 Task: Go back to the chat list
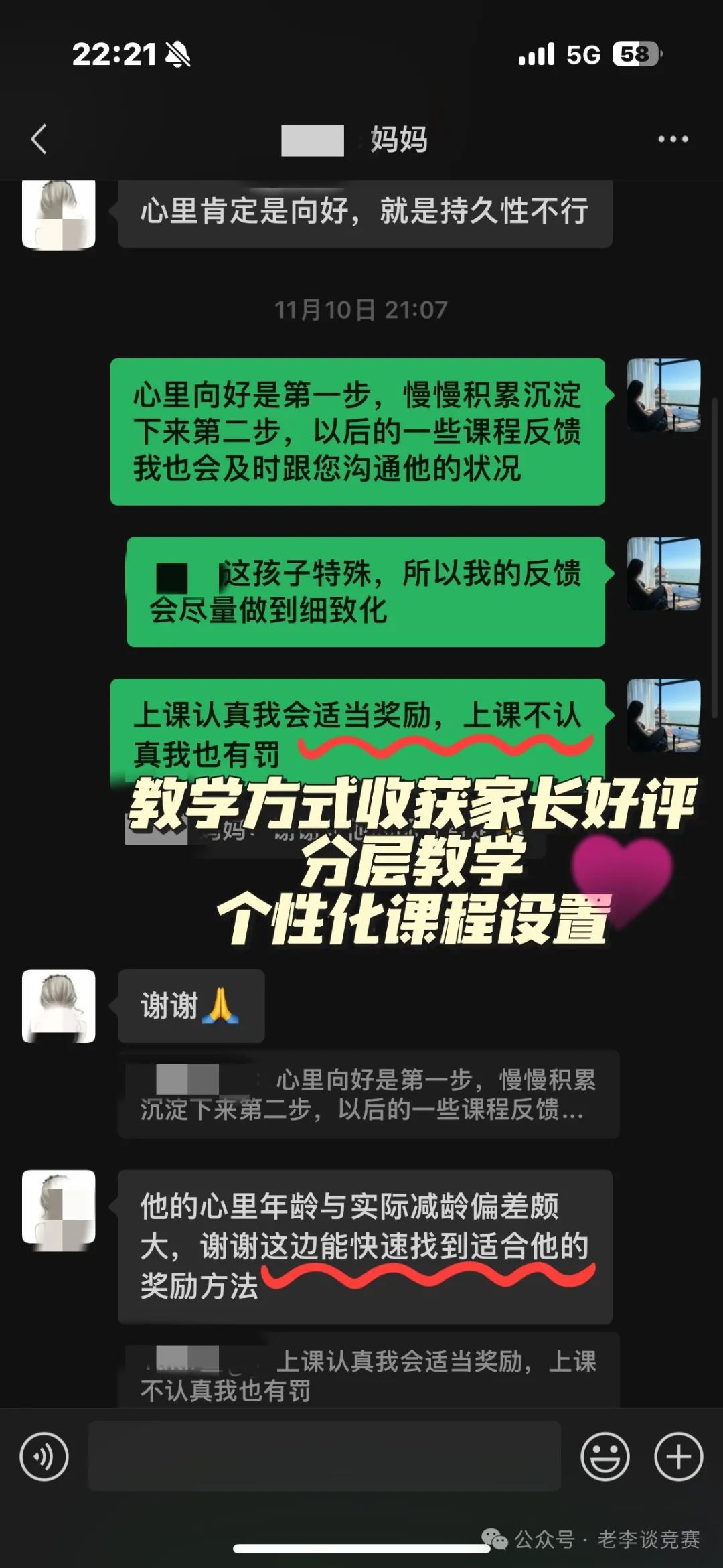pyautogui.click(x=39, y=139)
